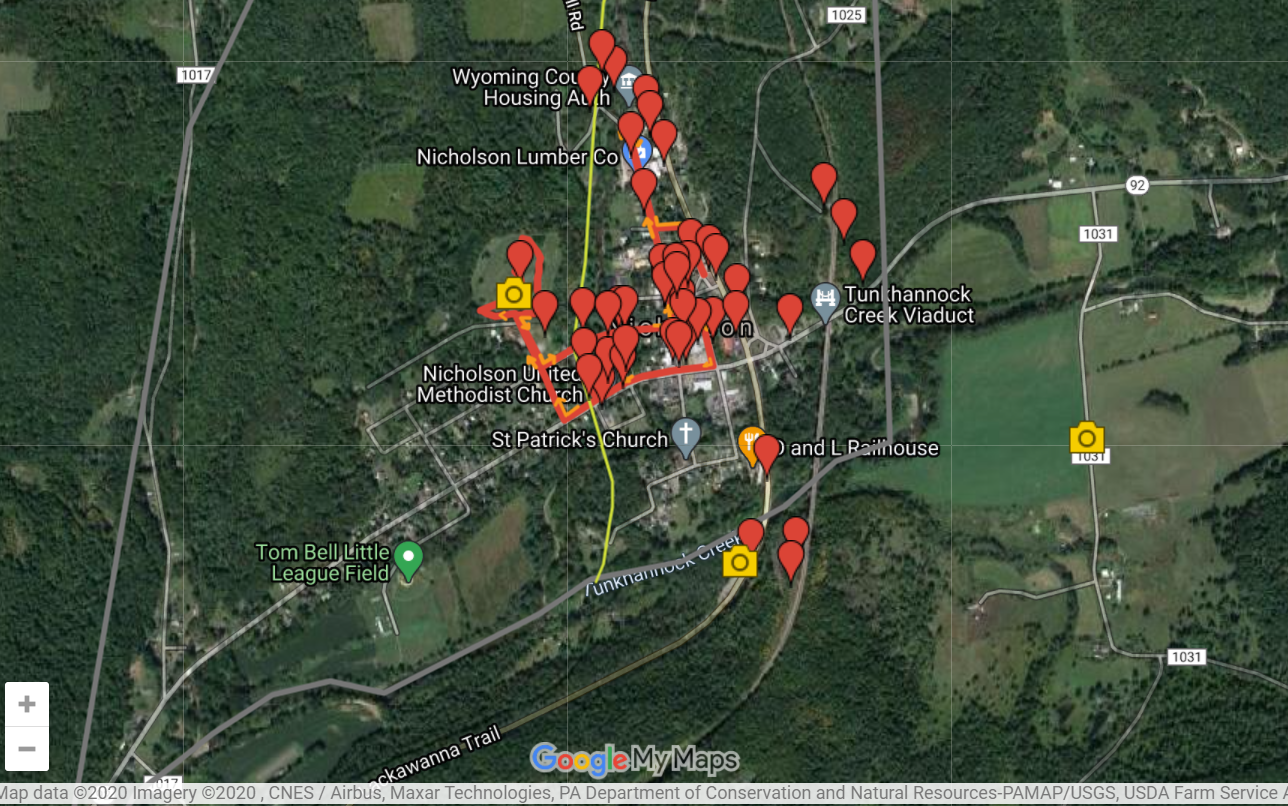This screenshot has height=806, width=1288.
Task: Open the Tunkhannock Creek Viaduct place marker
Action: [825, 300]
